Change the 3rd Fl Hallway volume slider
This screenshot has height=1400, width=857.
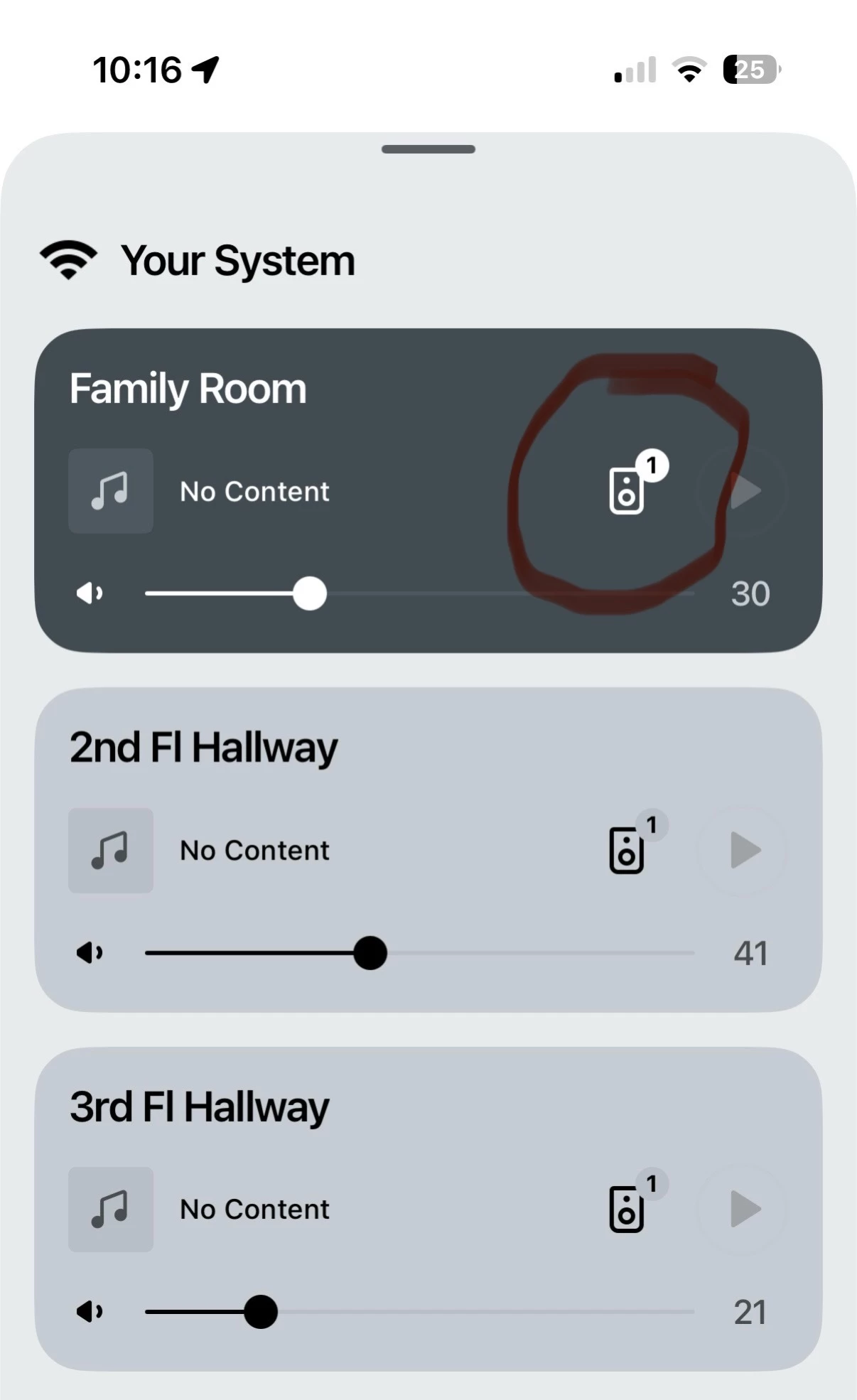[261, 1312]
